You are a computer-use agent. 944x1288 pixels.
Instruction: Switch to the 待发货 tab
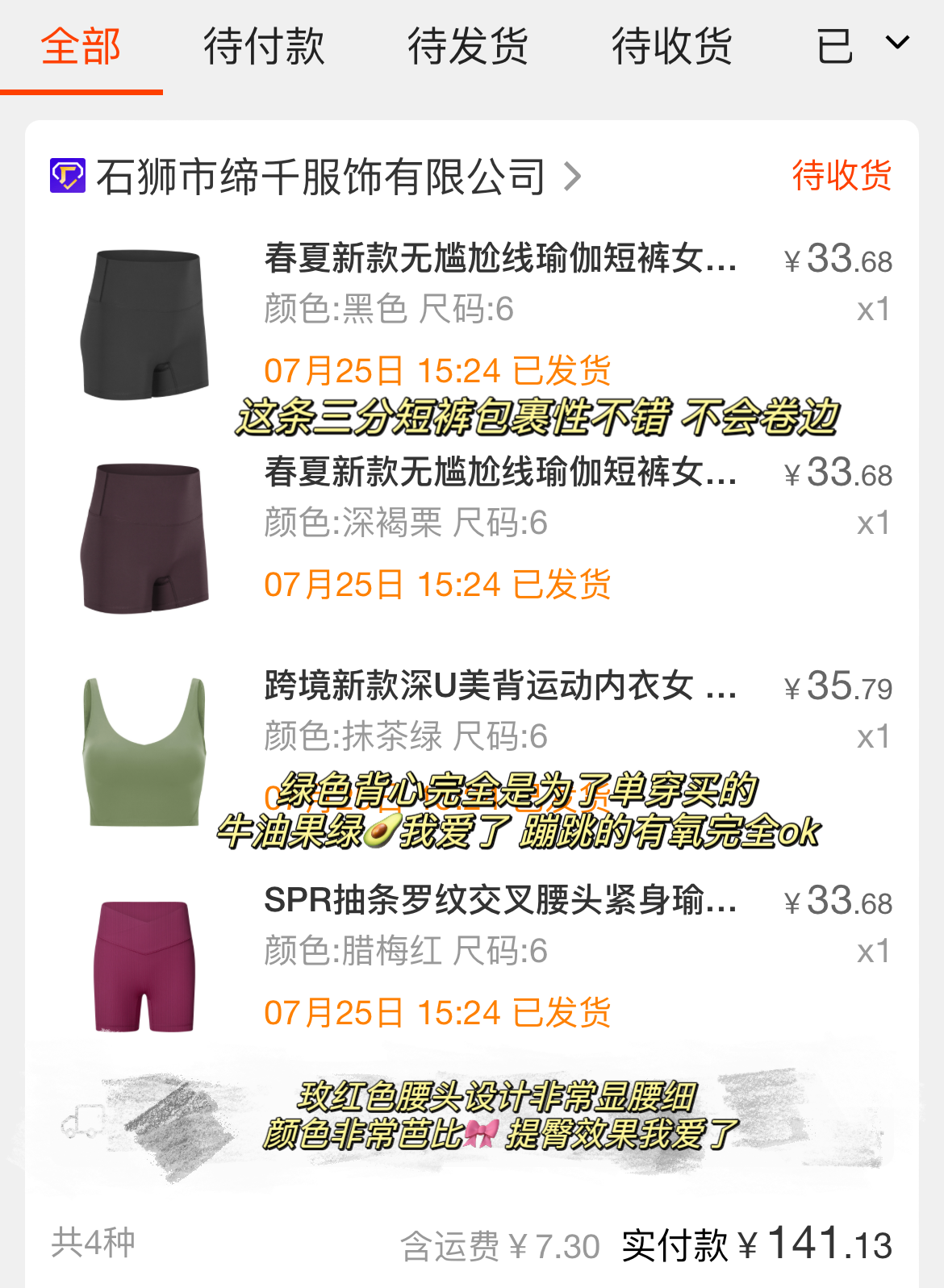tap(468, 46)
